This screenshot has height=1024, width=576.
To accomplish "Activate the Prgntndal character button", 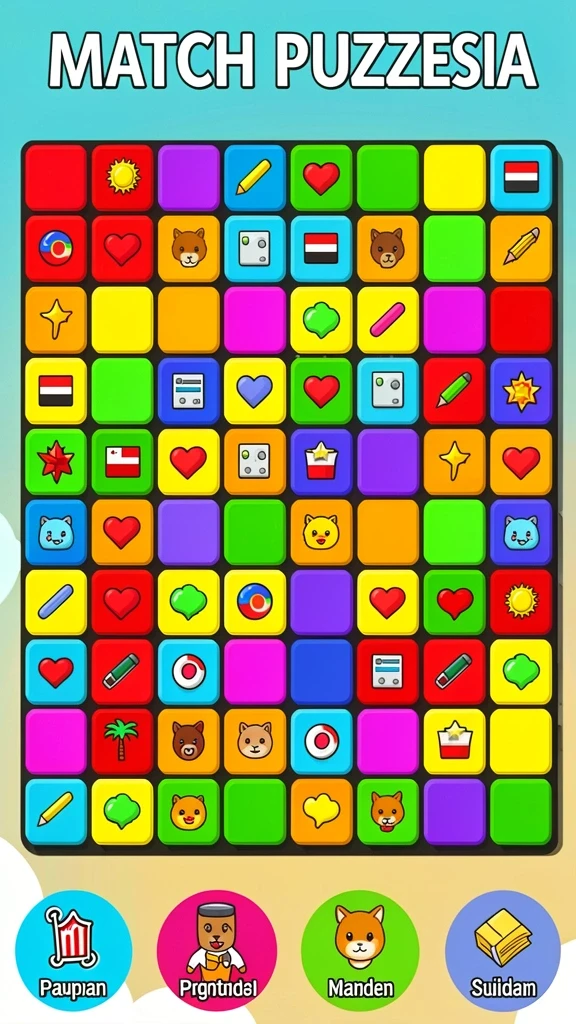I will (x=217, y=950).
